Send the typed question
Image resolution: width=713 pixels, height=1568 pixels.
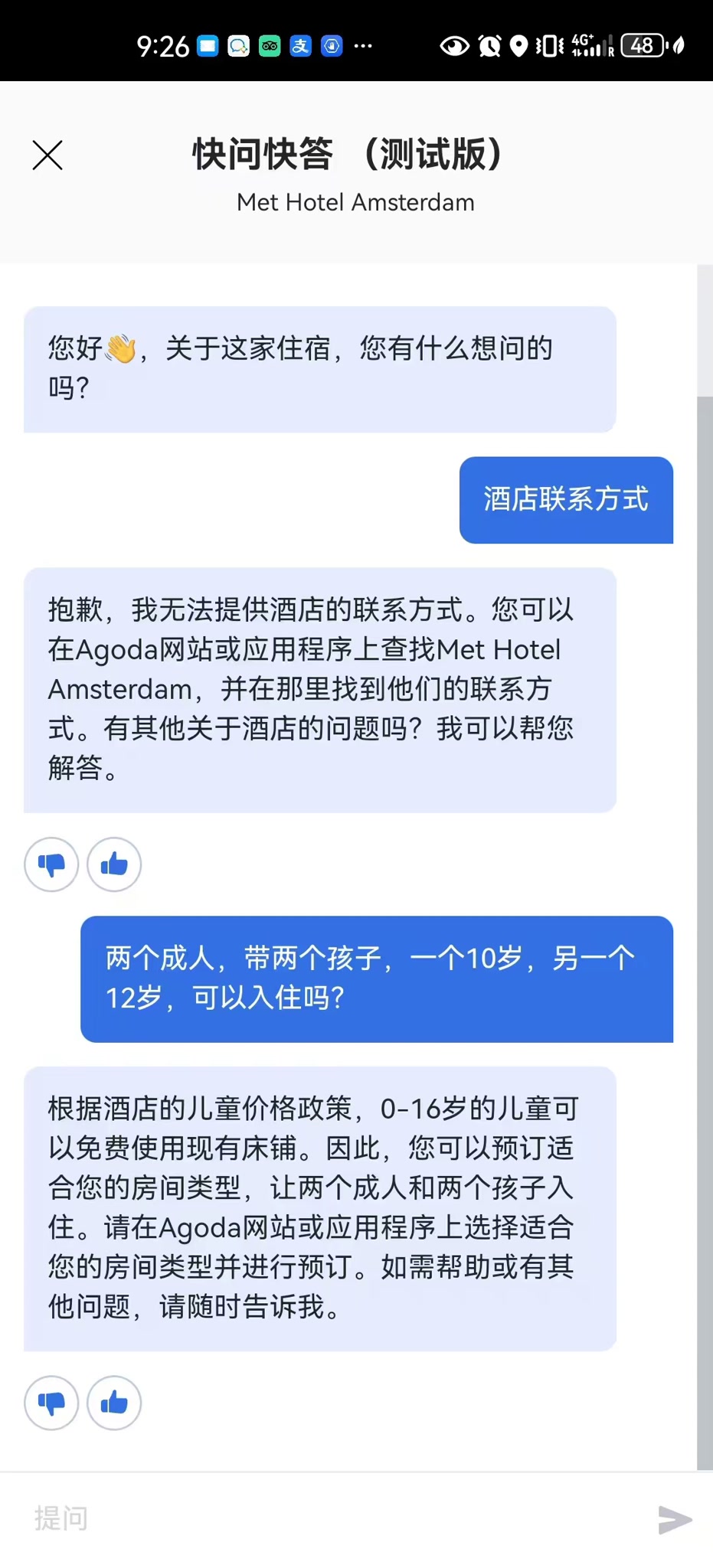pos(675,1519)
